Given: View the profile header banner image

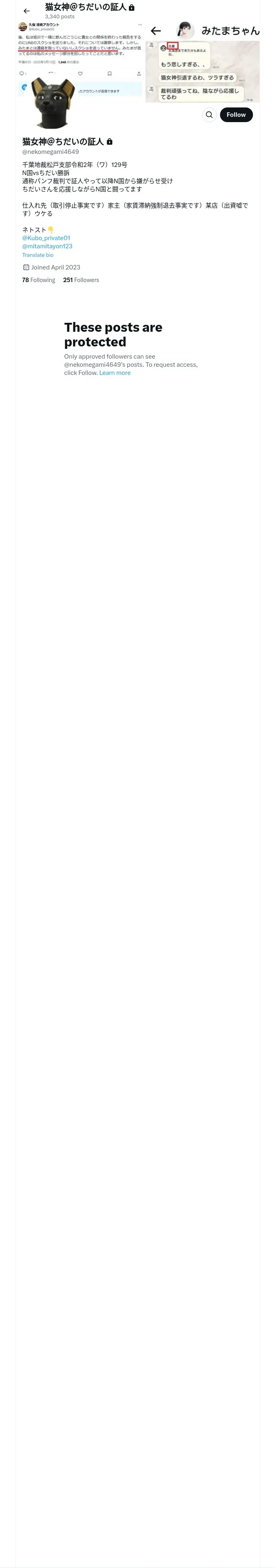Looking at the screenshot, I should [x=138, y=62].
